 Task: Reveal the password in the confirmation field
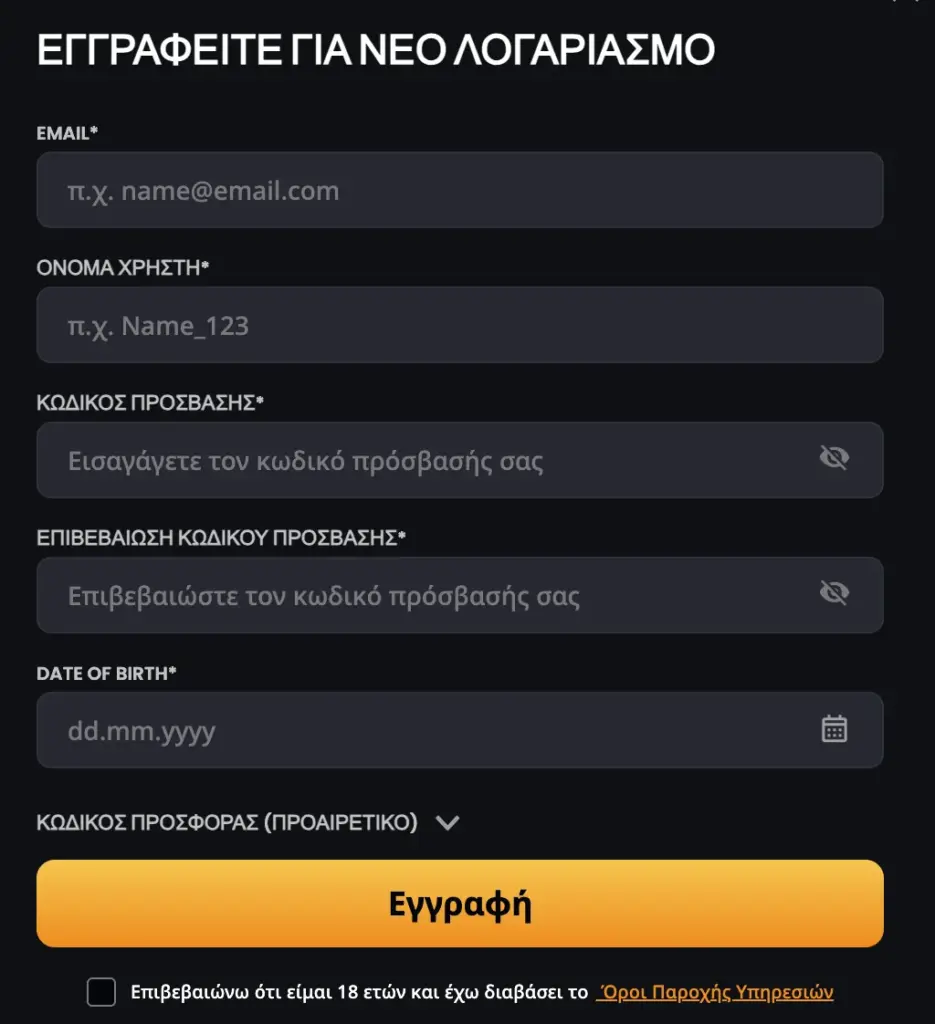833,594
